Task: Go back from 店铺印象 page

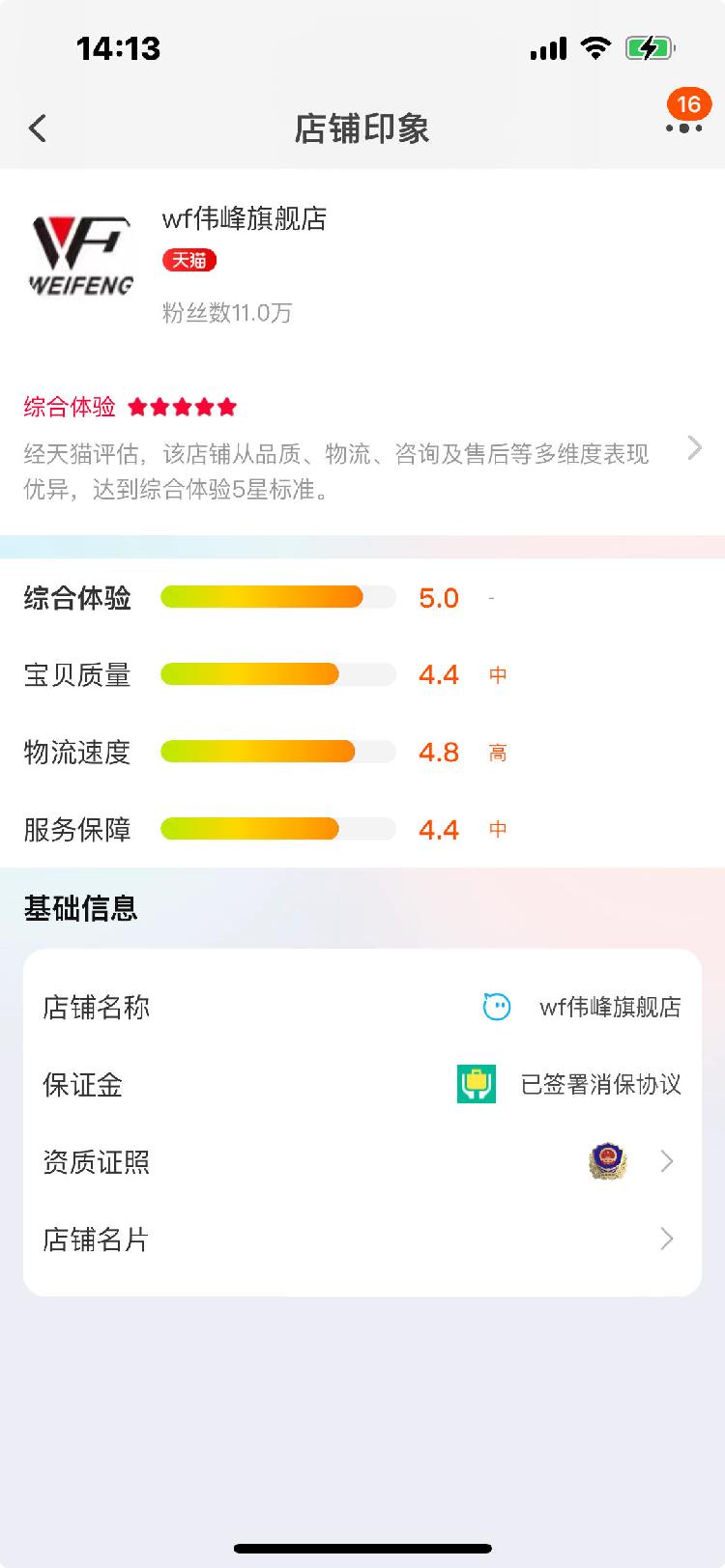Action: pos(38,128)
